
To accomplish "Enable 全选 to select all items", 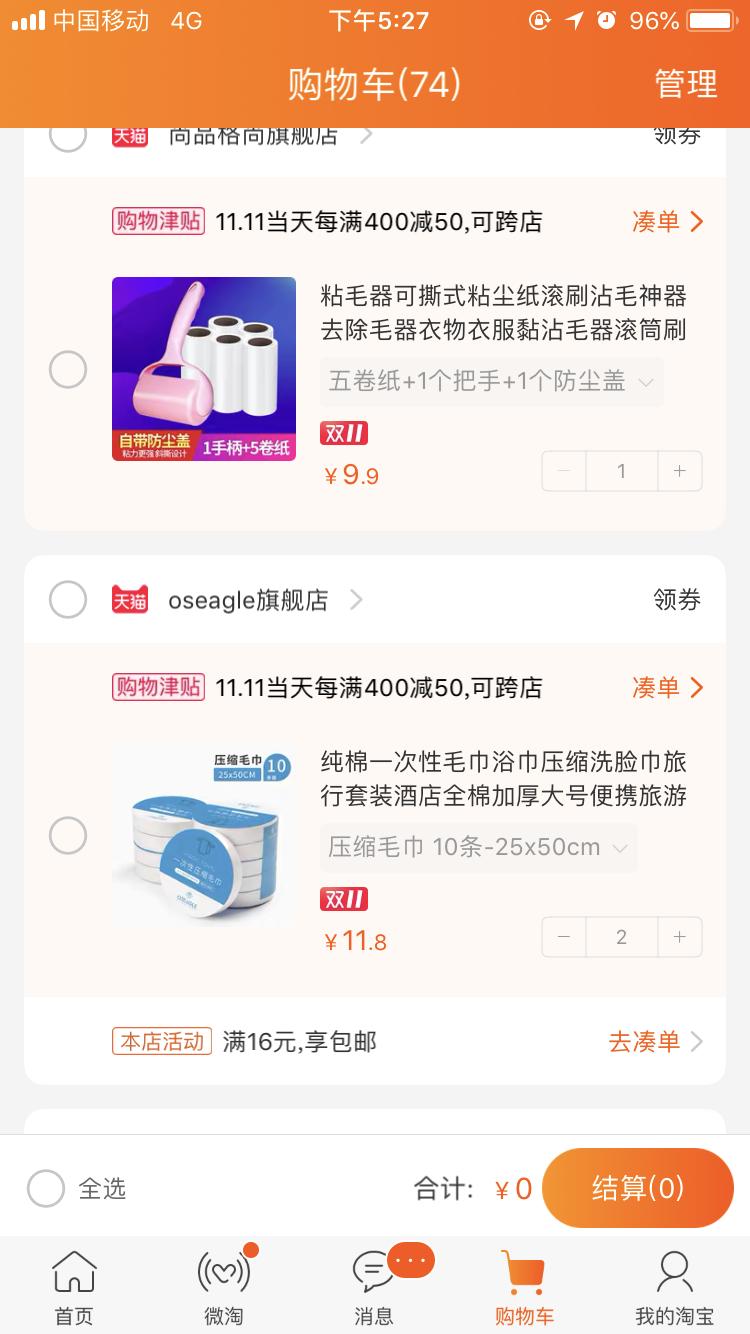I will (x=45, y=1187).
